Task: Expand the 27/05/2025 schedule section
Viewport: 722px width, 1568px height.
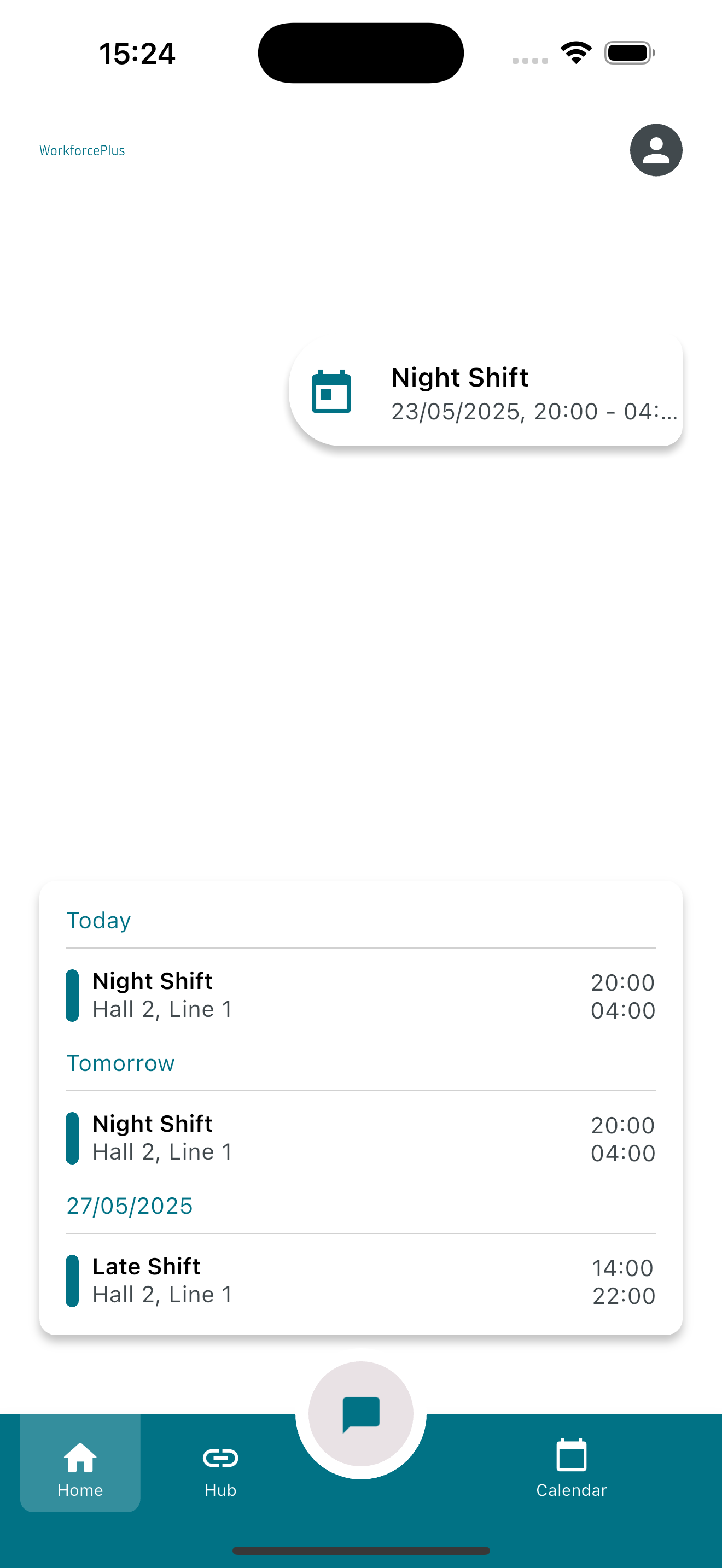Action: 129,1206
